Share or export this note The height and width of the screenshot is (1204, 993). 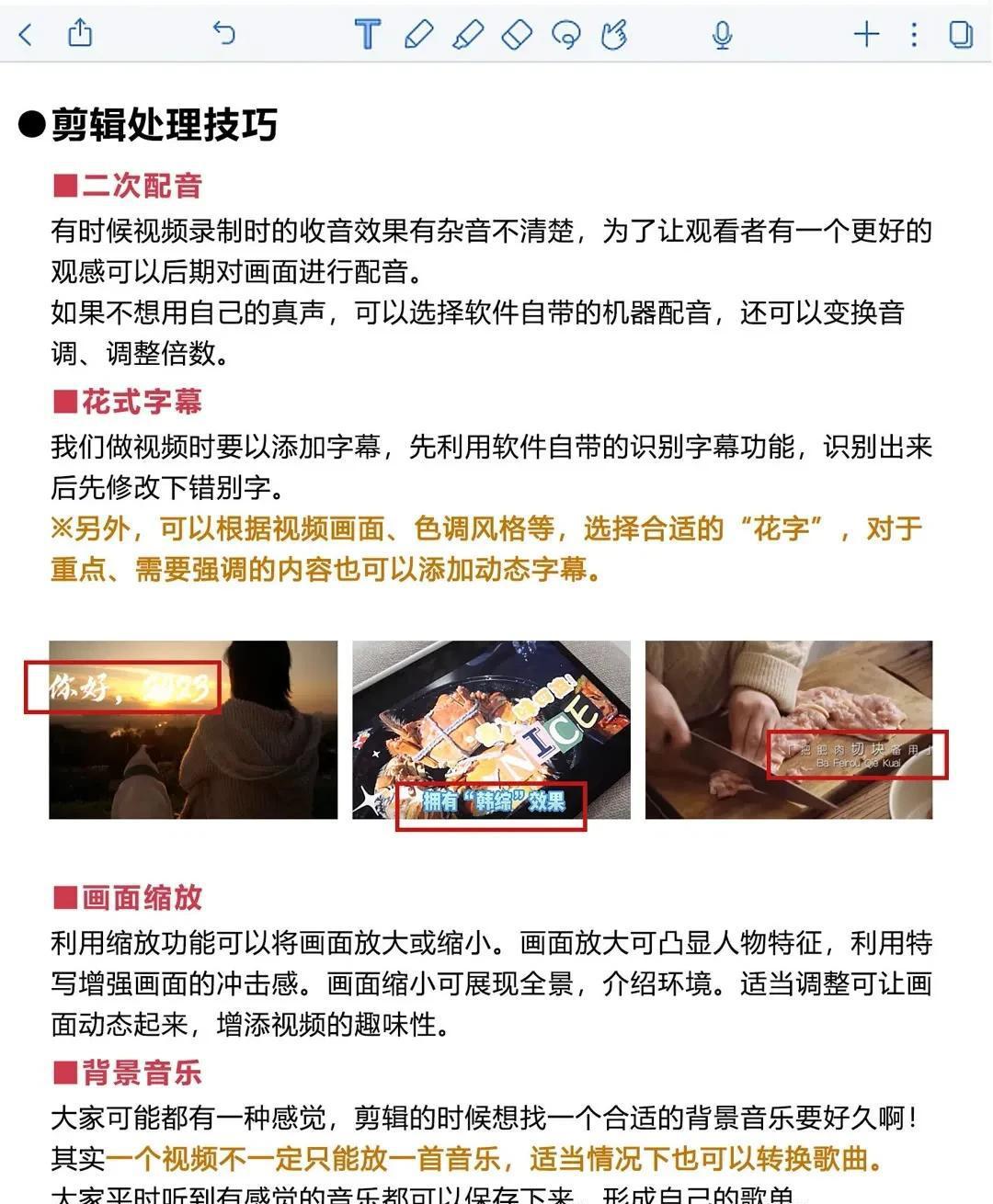pyautogui.click(x=80, y=34)
